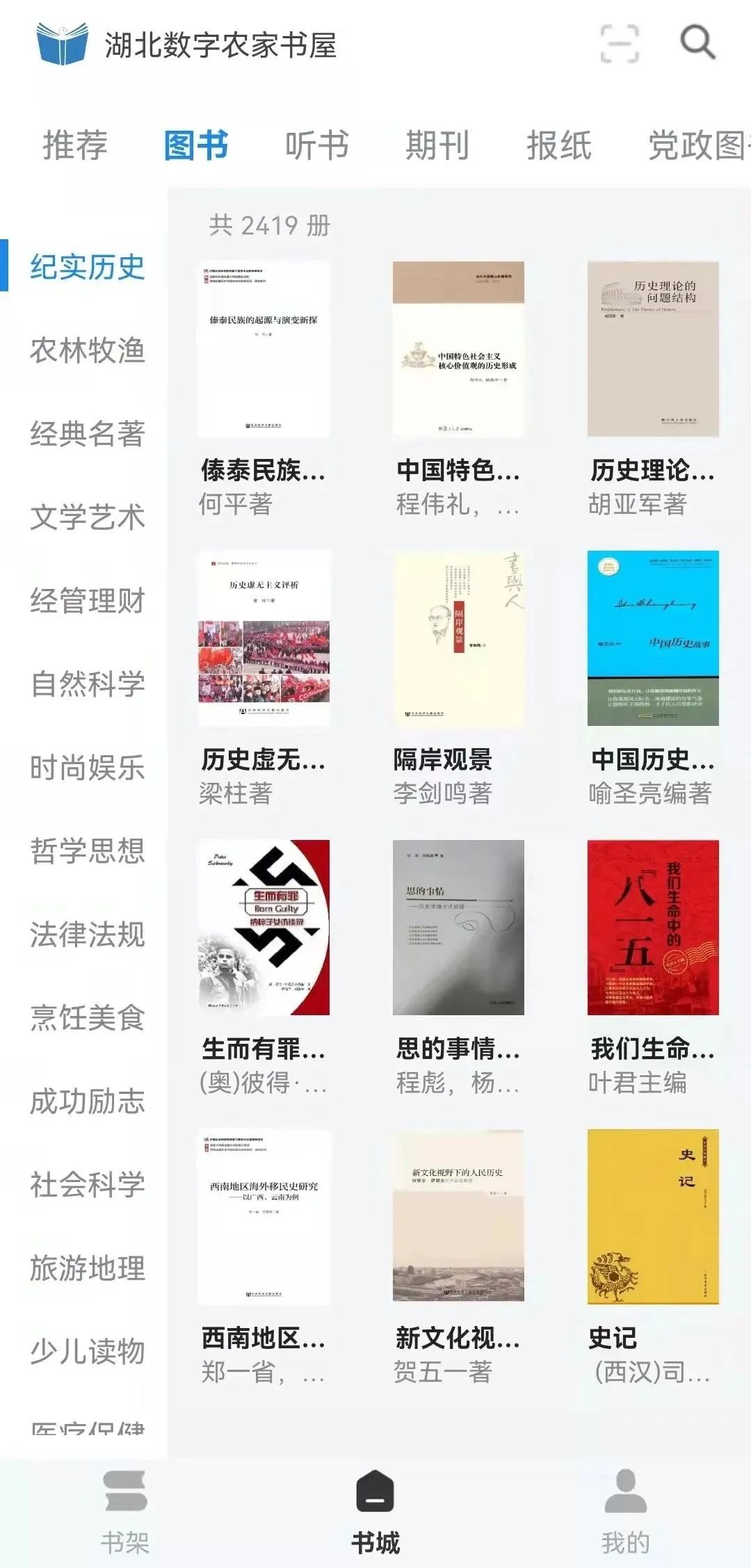Open the book edited by 叶君
This screenshot has width=751, height=1568.
[x=653, y=928]
